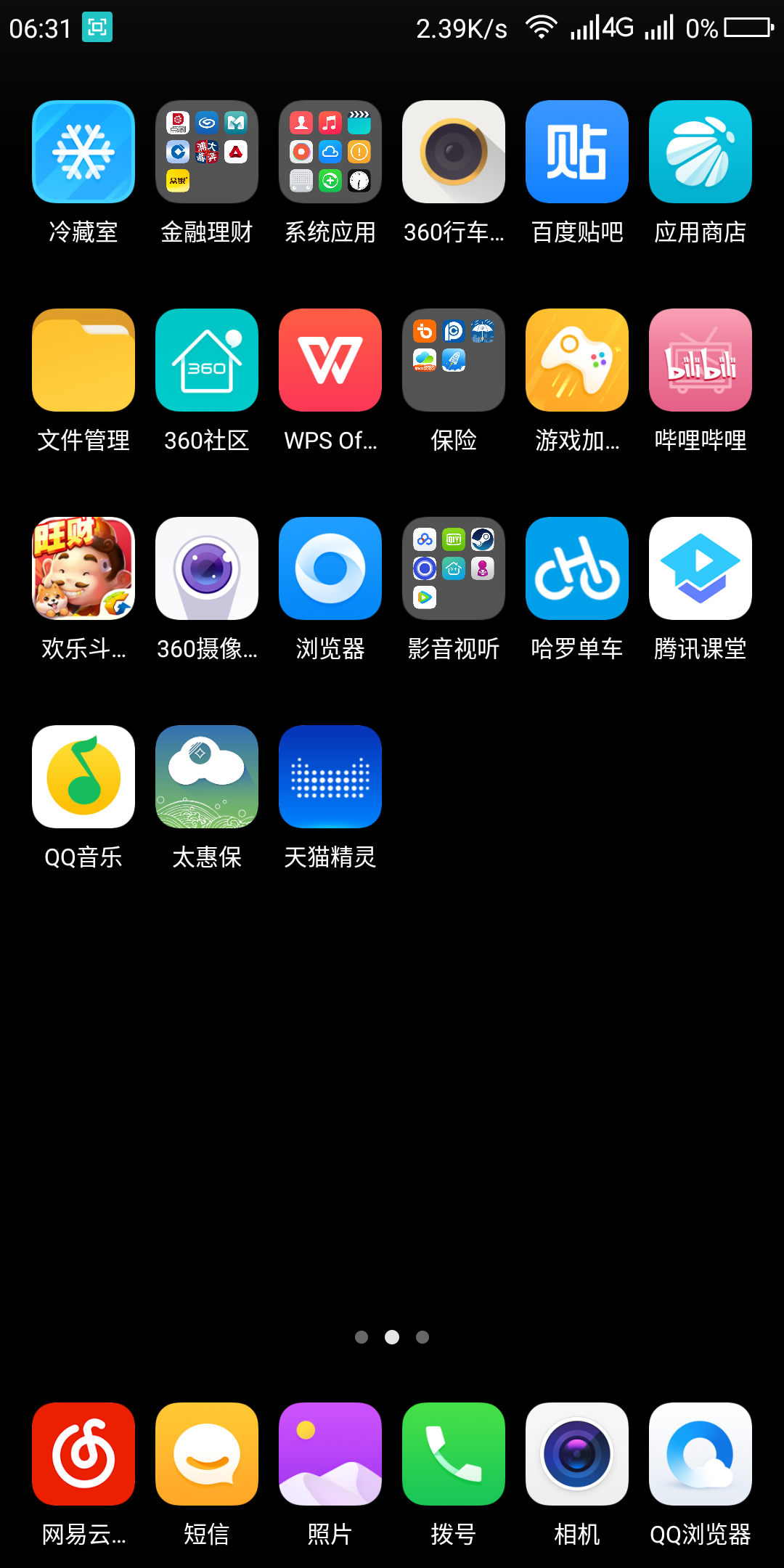Open the 影音视听 folder
This screenshot has width=784, height=1568.
pos(454,568)
